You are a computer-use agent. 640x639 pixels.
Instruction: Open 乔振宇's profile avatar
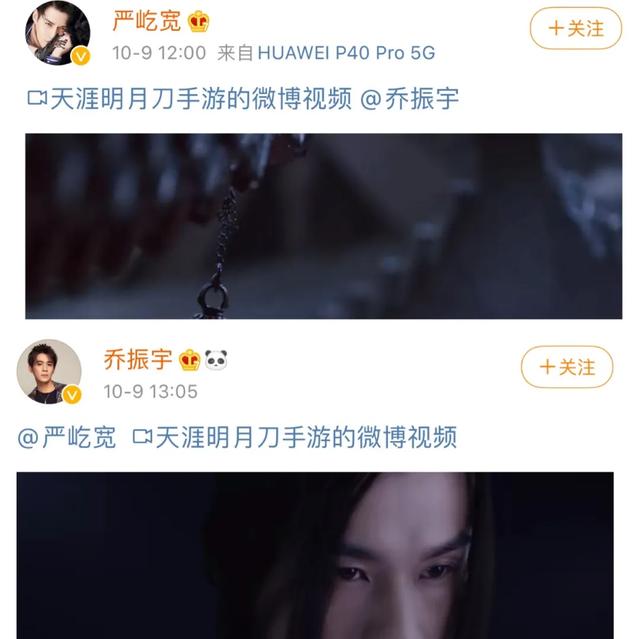point(49,372)
